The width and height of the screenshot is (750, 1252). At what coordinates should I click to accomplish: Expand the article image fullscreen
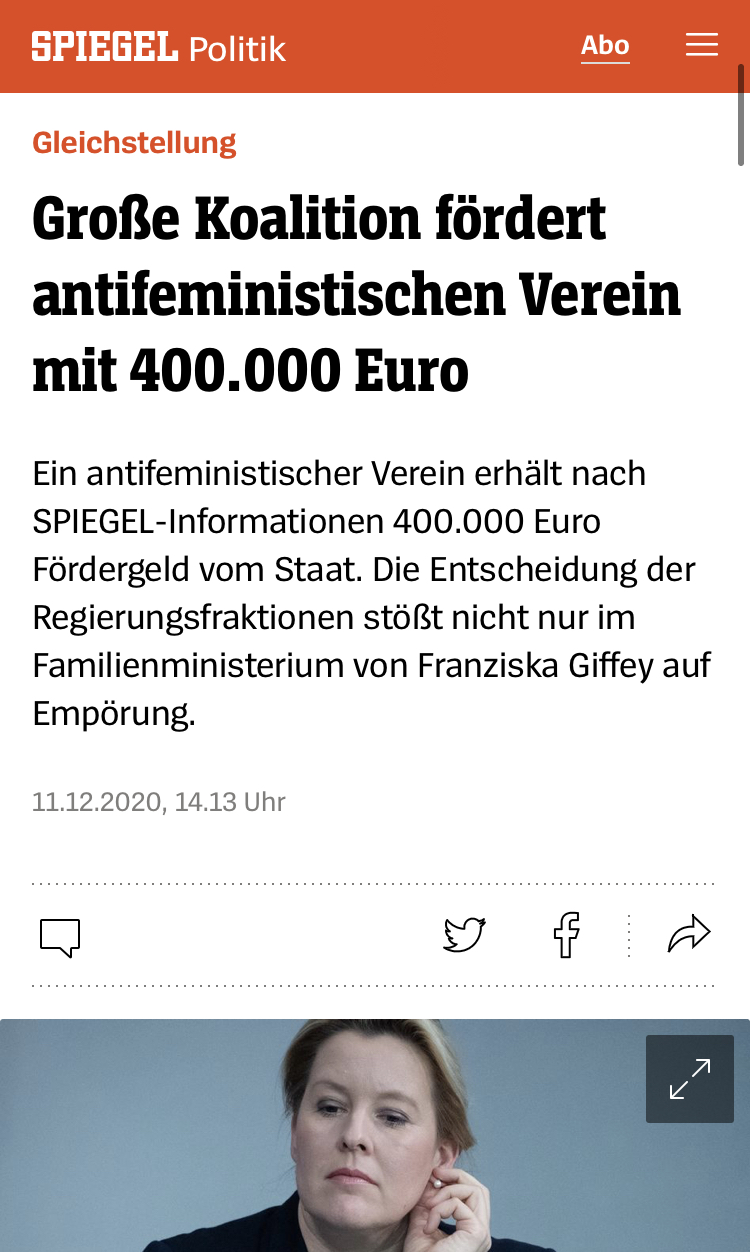click(x=690, y=1079)
